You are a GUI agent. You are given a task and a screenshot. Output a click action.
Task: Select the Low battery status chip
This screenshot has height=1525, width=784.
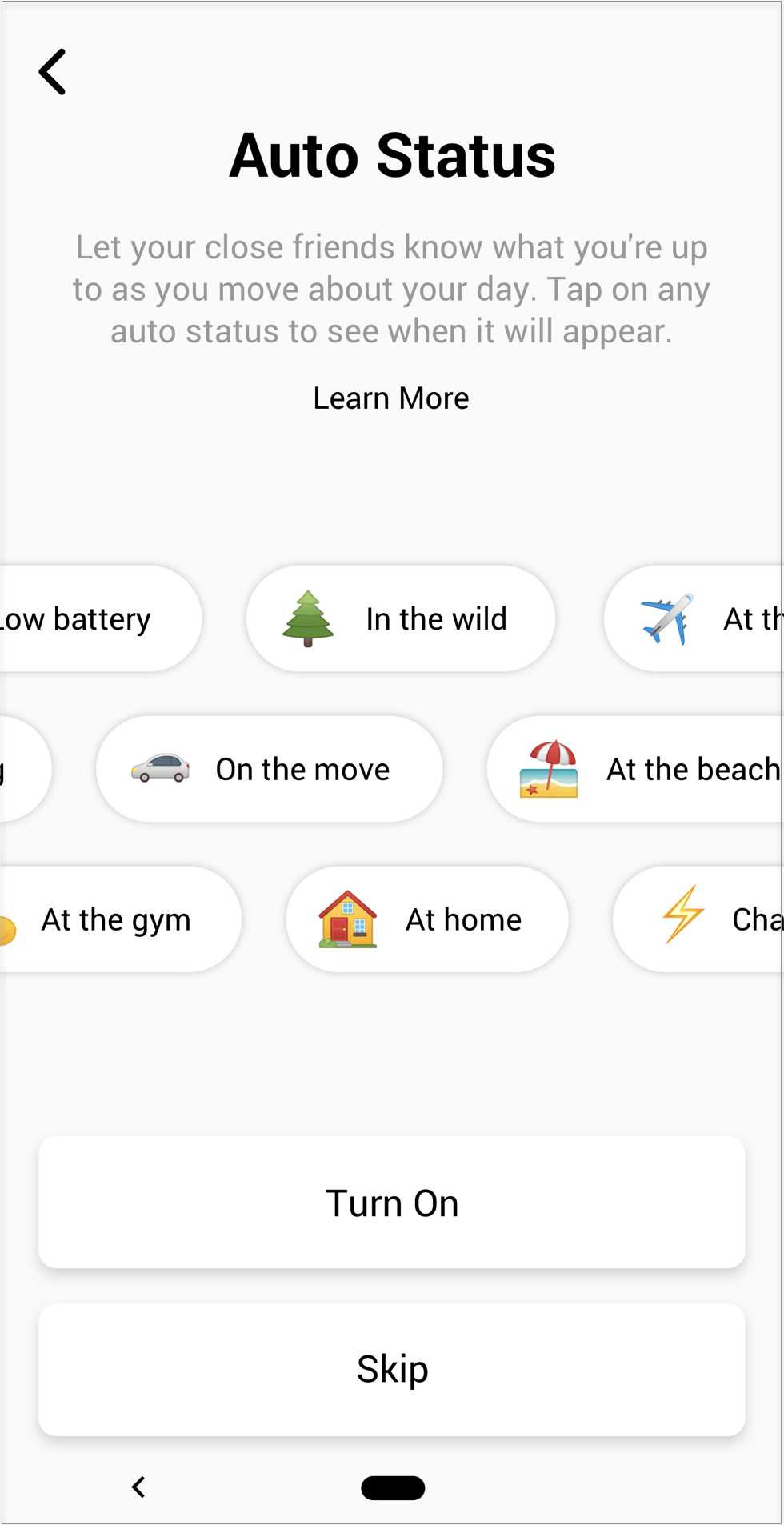pyautogui.click(x=101, y=618)
